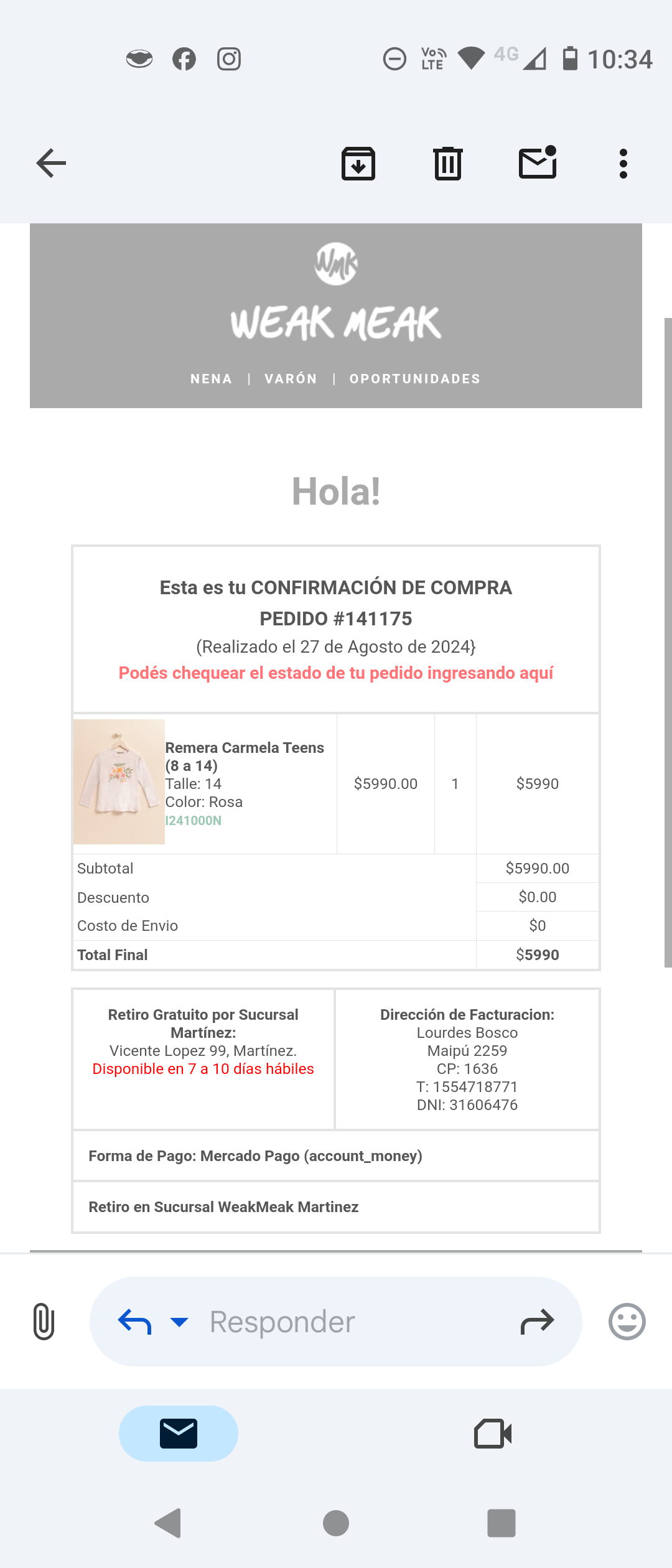Go back to the inbox

[x=51, y=164]
